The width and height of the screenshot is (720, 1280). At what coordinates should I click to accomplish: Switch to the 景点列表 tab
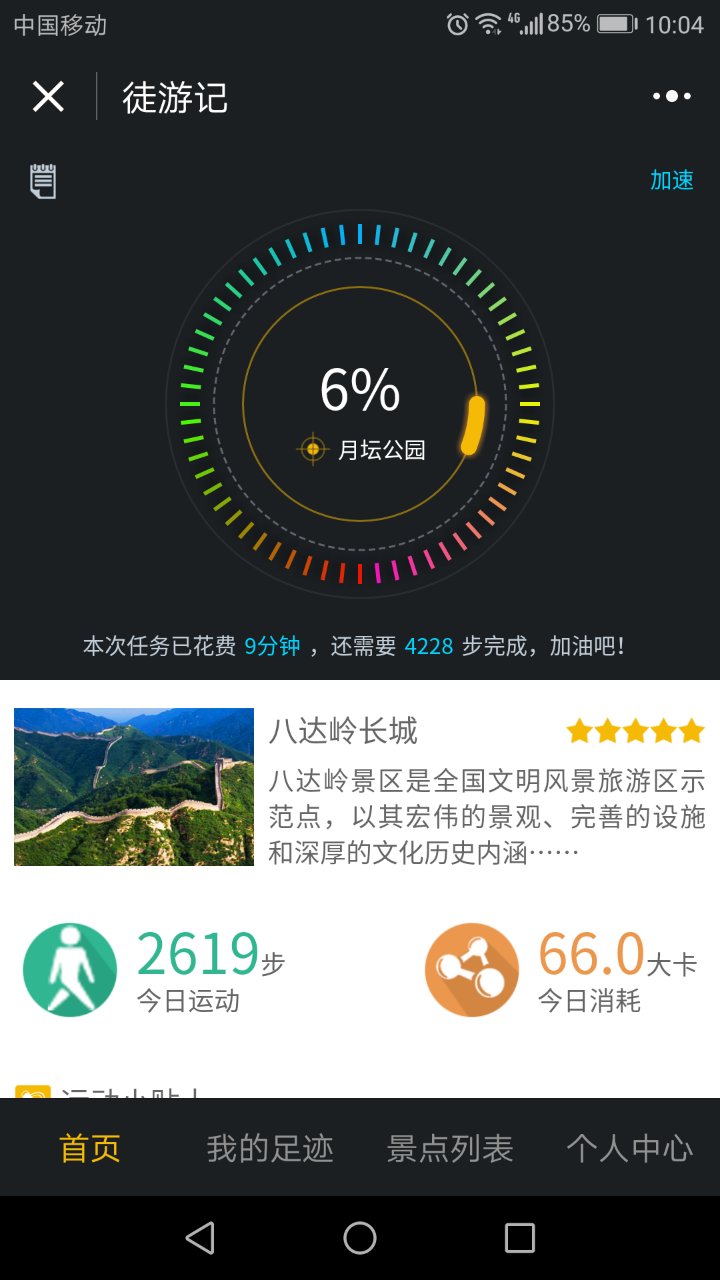450,1148
